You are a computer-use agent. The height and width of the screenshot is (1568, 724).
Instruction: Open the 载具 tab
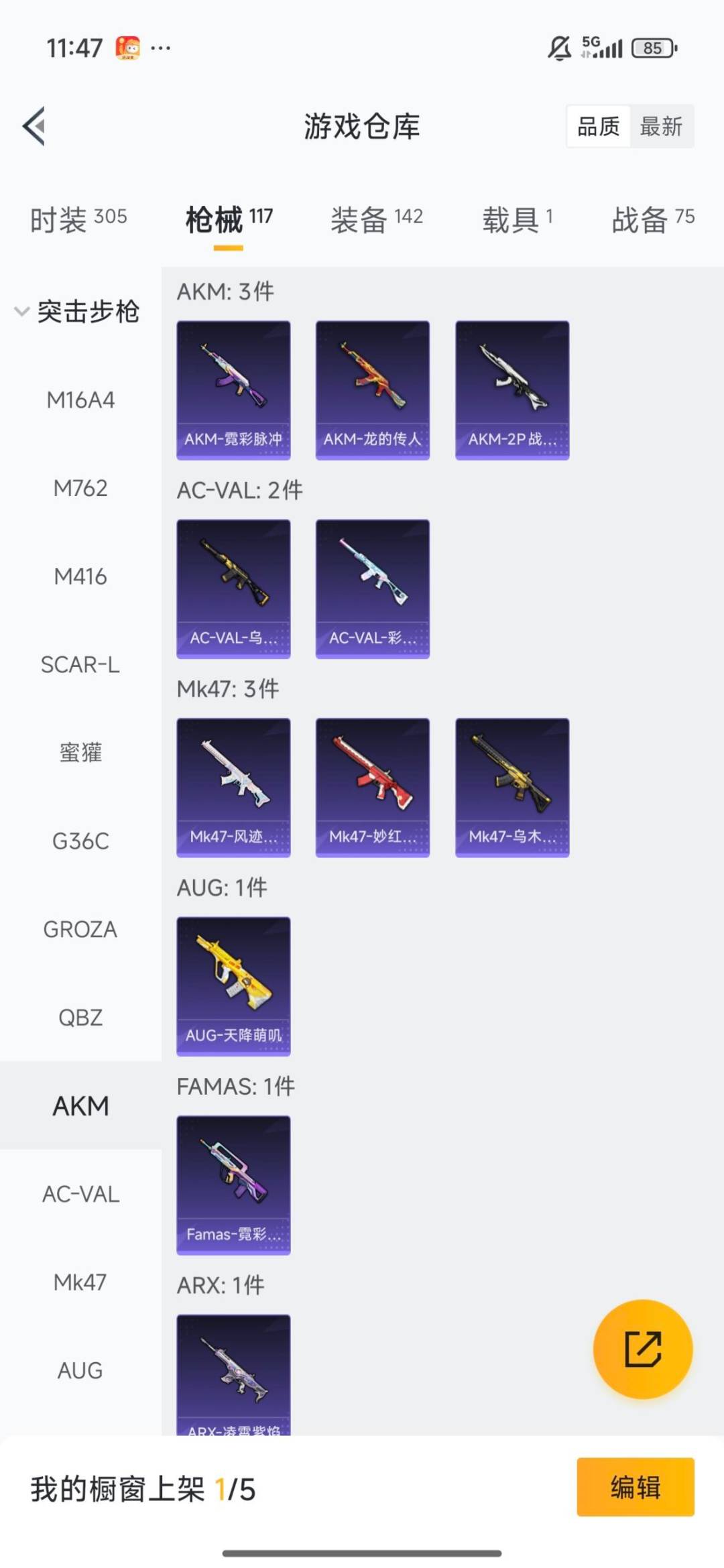coord(517,219)
